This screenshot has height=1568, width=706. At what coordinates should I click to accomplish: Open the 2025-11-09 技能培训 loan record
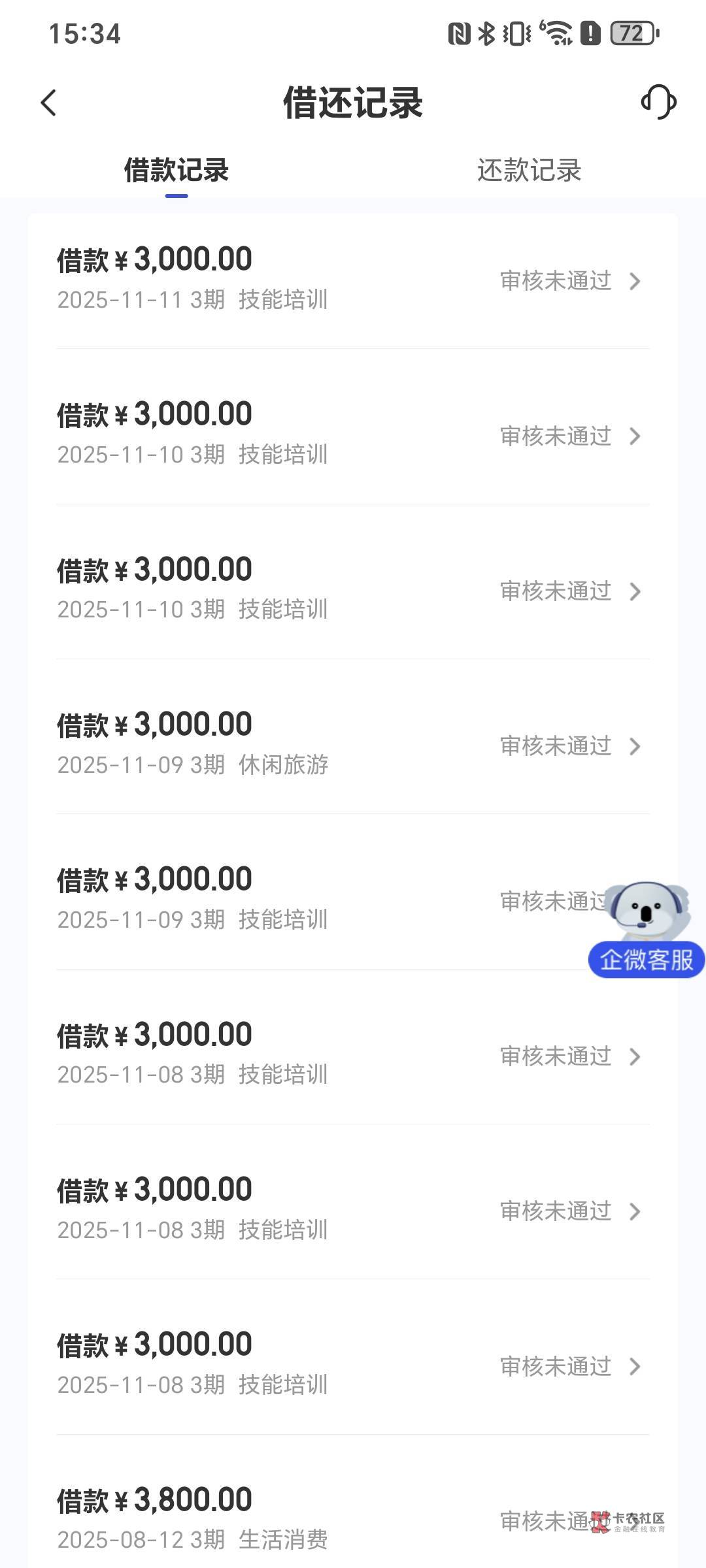pos(327,900)
